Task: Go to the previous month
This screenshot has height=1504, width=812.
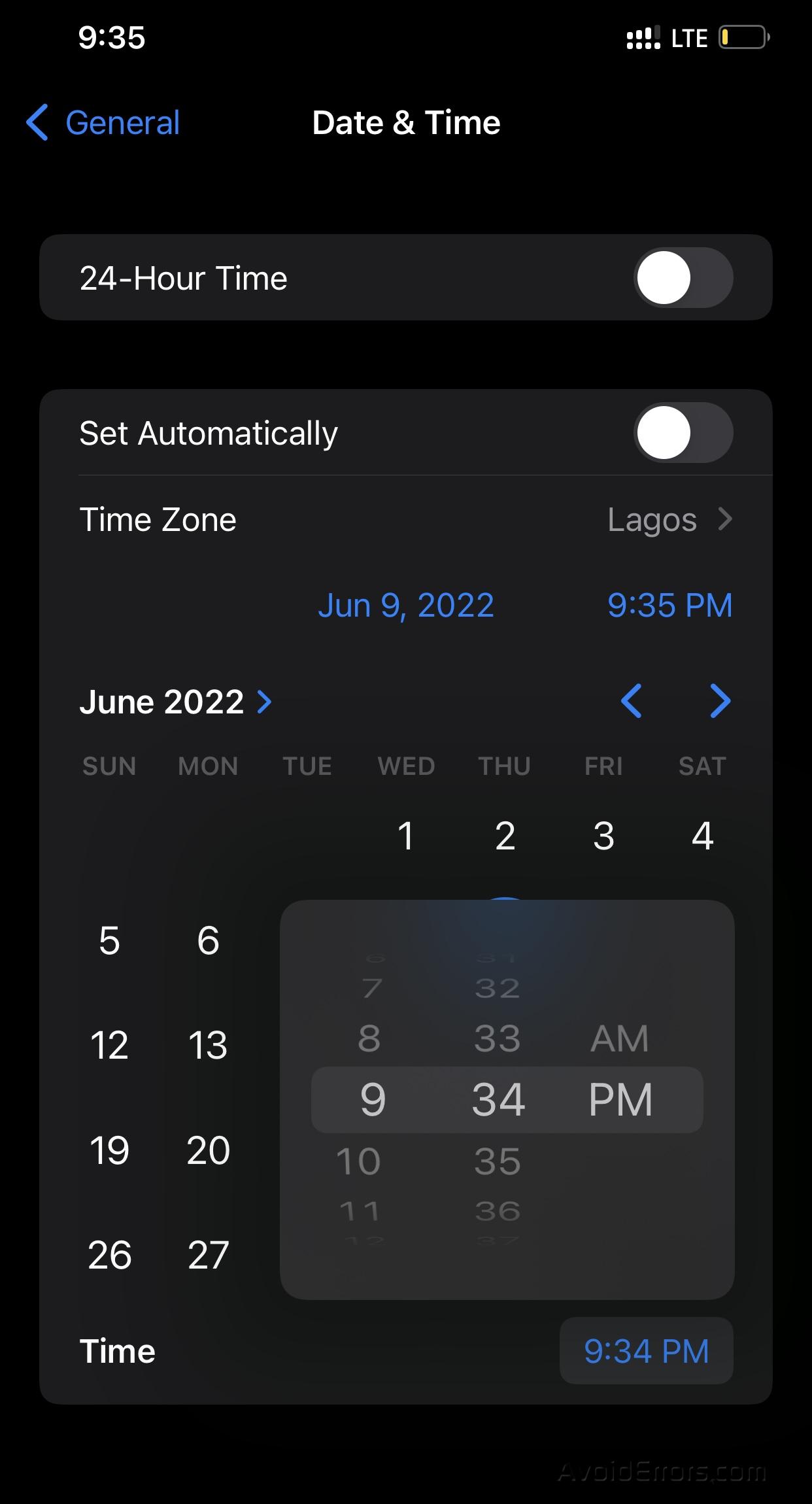Action: coord(632,701)
